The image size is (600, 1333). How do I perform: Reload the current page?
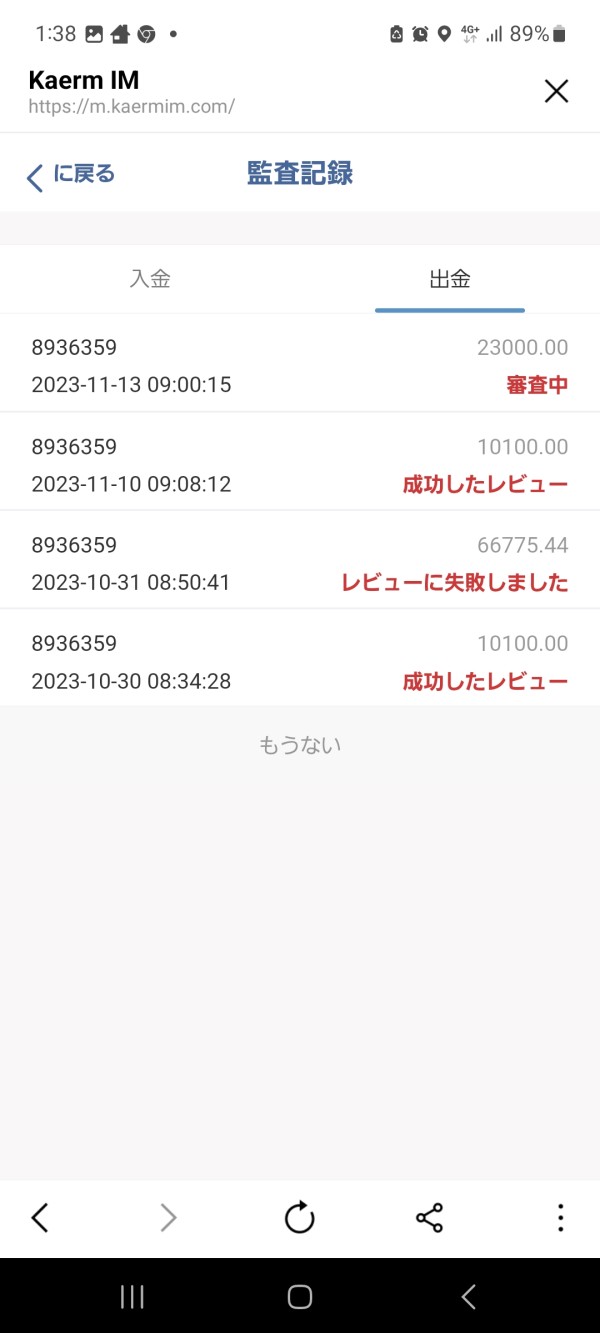tap(299, 1217)
